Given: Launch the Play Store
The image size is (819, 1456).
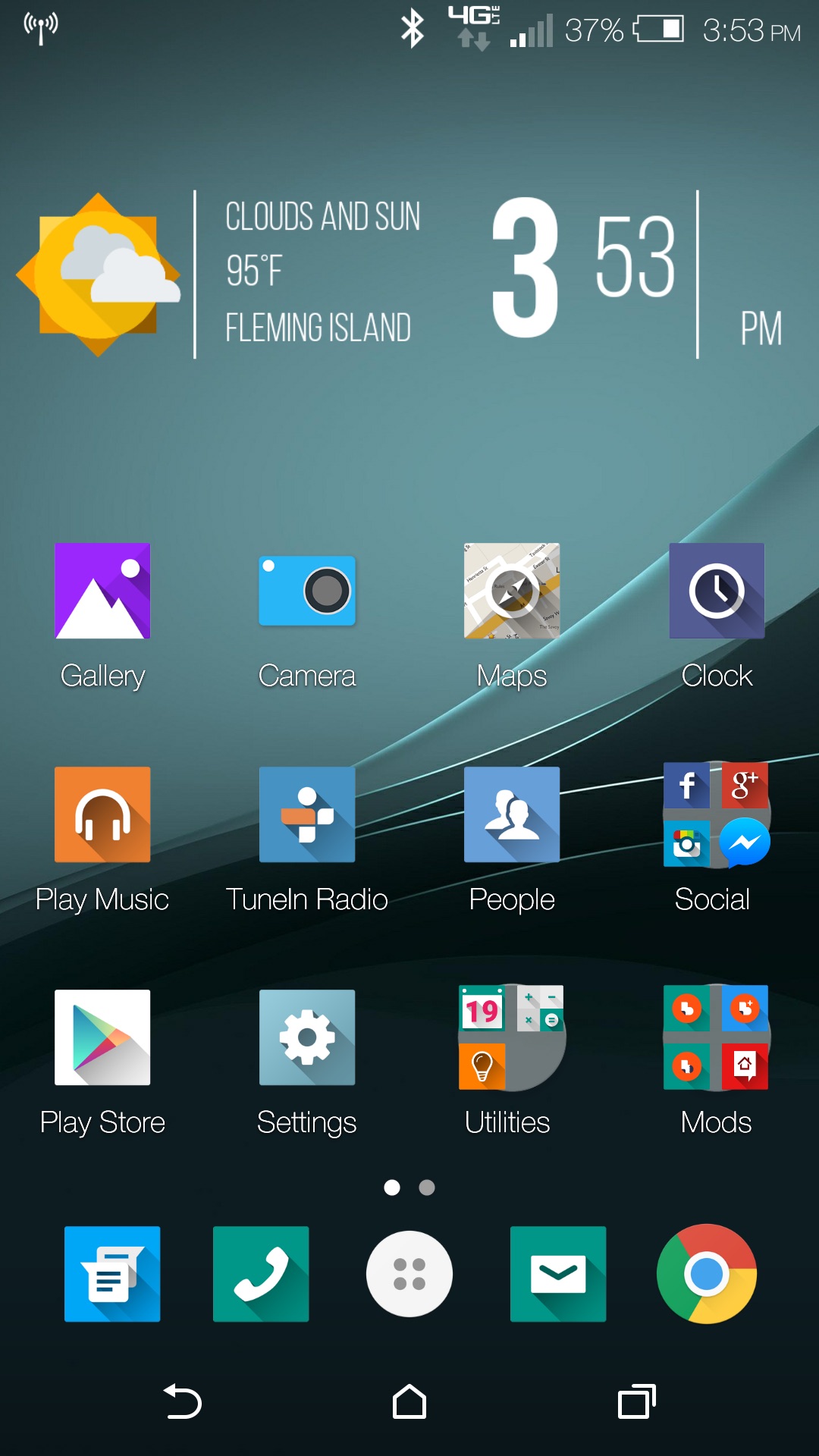Looking at the screenshot, I should pyautogui.click(x=102, y=1037).
